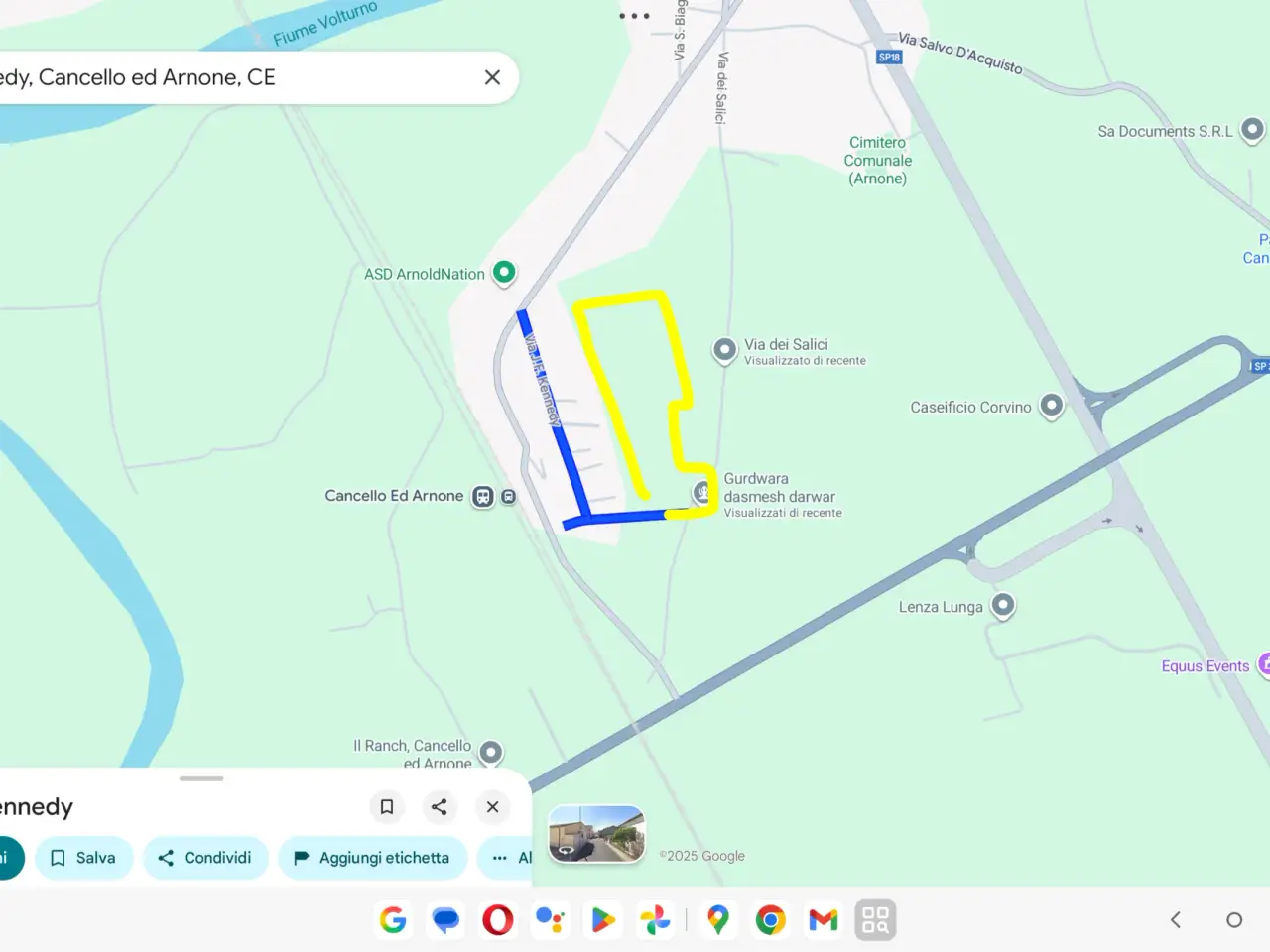Clear the search field text

pyautogui.click(x=492, y=77)
